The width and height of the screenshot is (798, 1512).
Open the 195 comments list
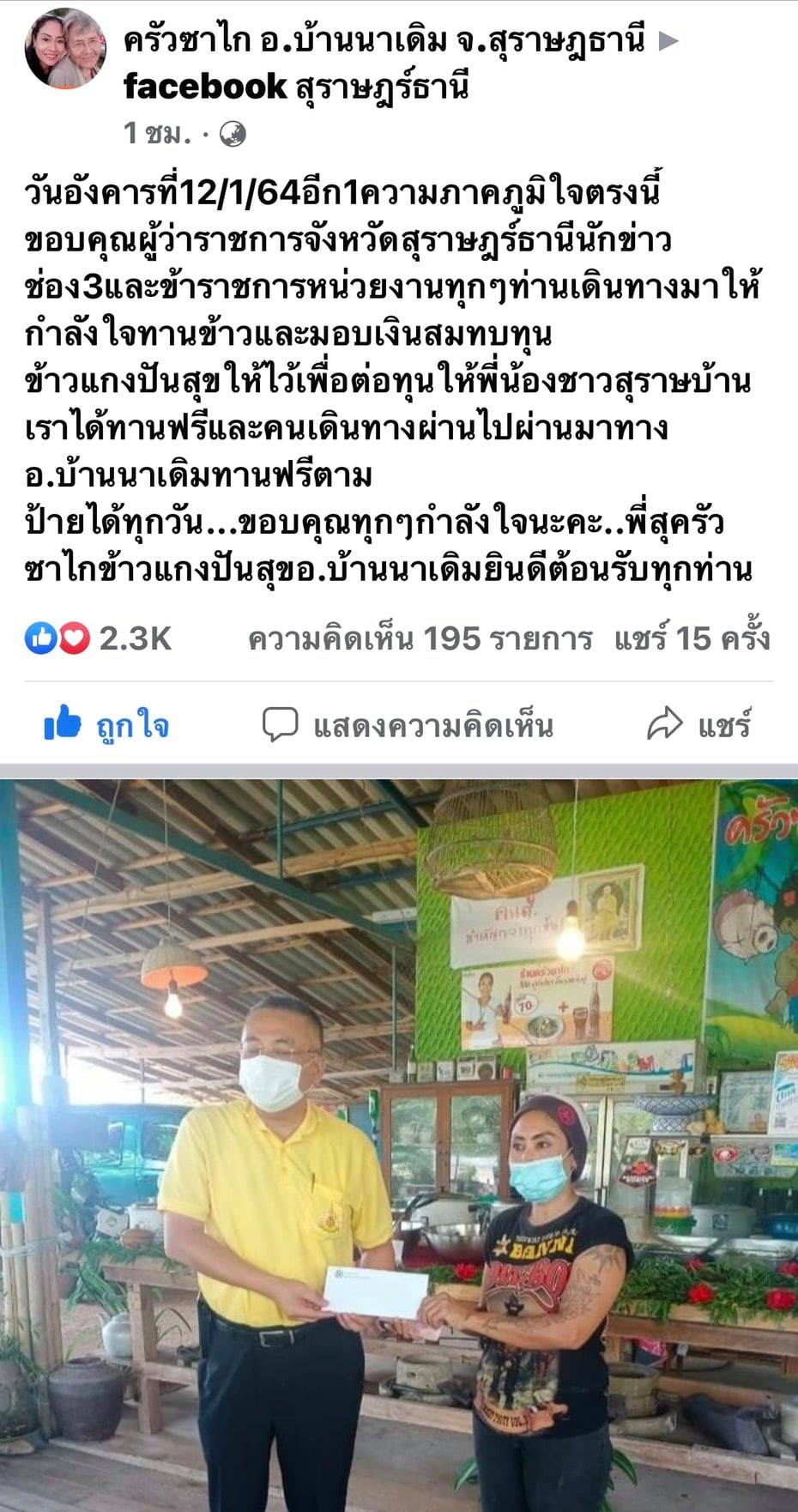(420, 638)
